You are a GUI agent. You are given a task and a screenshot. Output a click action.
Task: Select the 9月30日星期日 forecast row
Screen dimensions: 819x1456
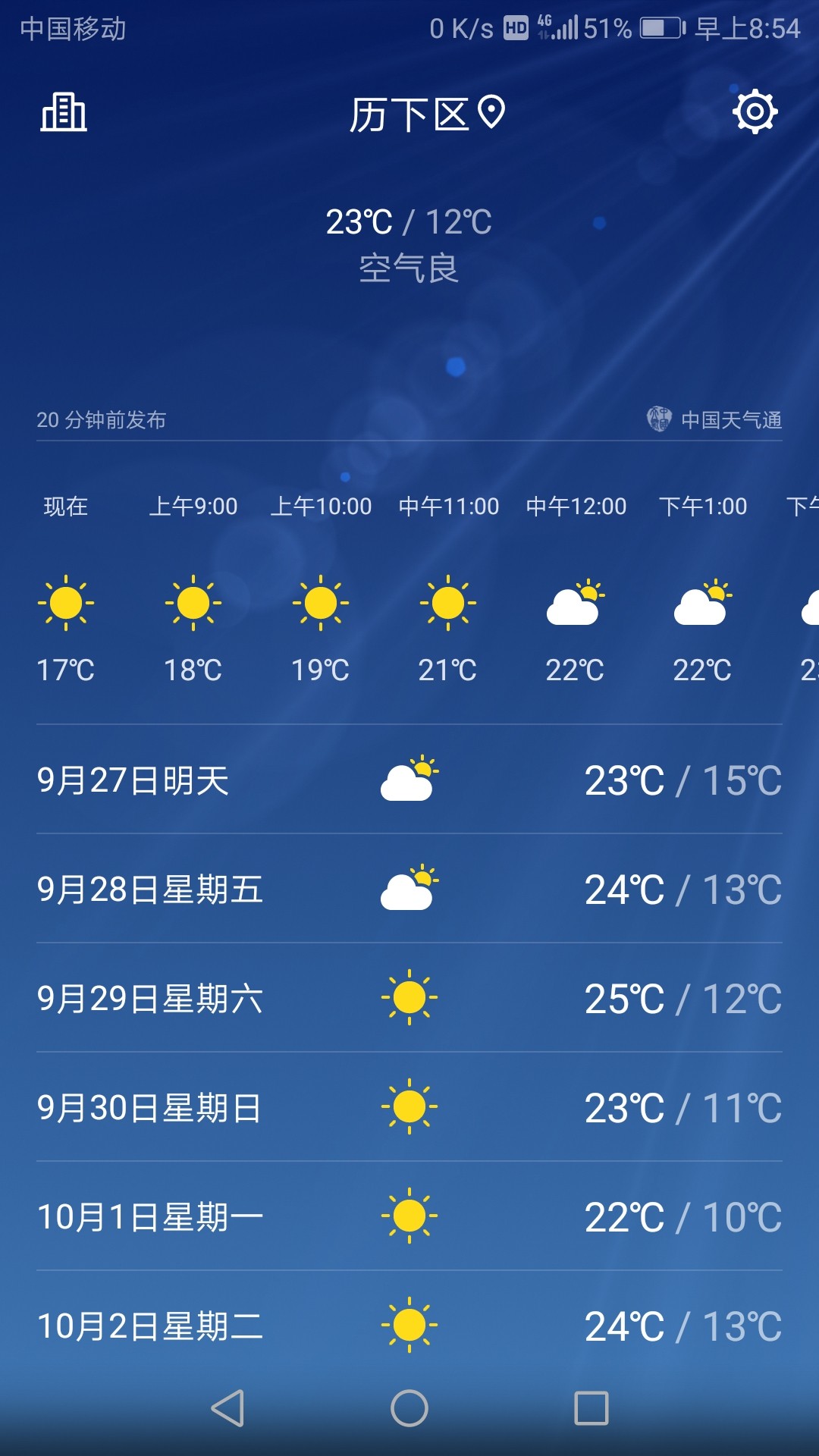coord(409,1107)
